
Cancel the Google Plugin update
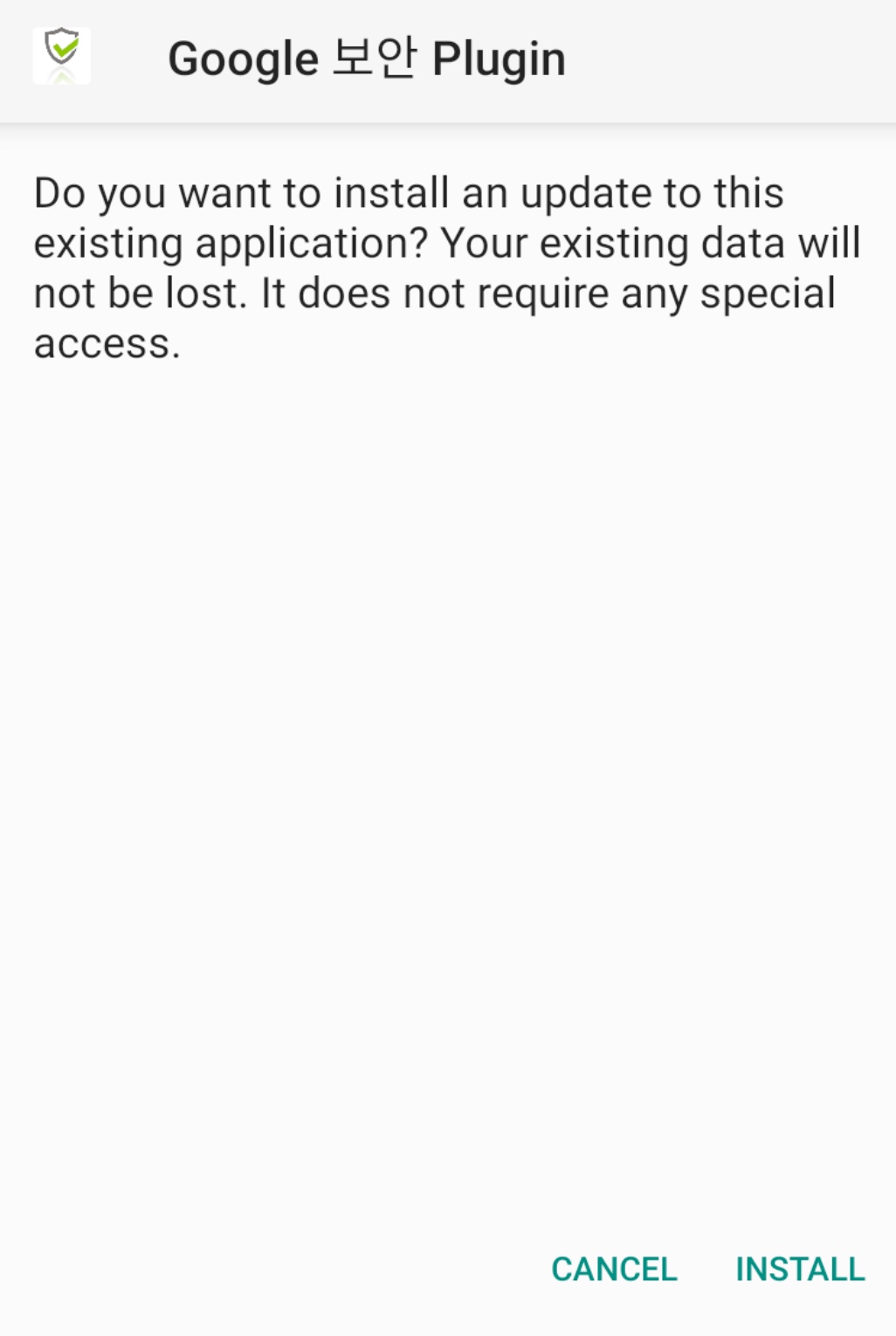(x=614, y=1269)
